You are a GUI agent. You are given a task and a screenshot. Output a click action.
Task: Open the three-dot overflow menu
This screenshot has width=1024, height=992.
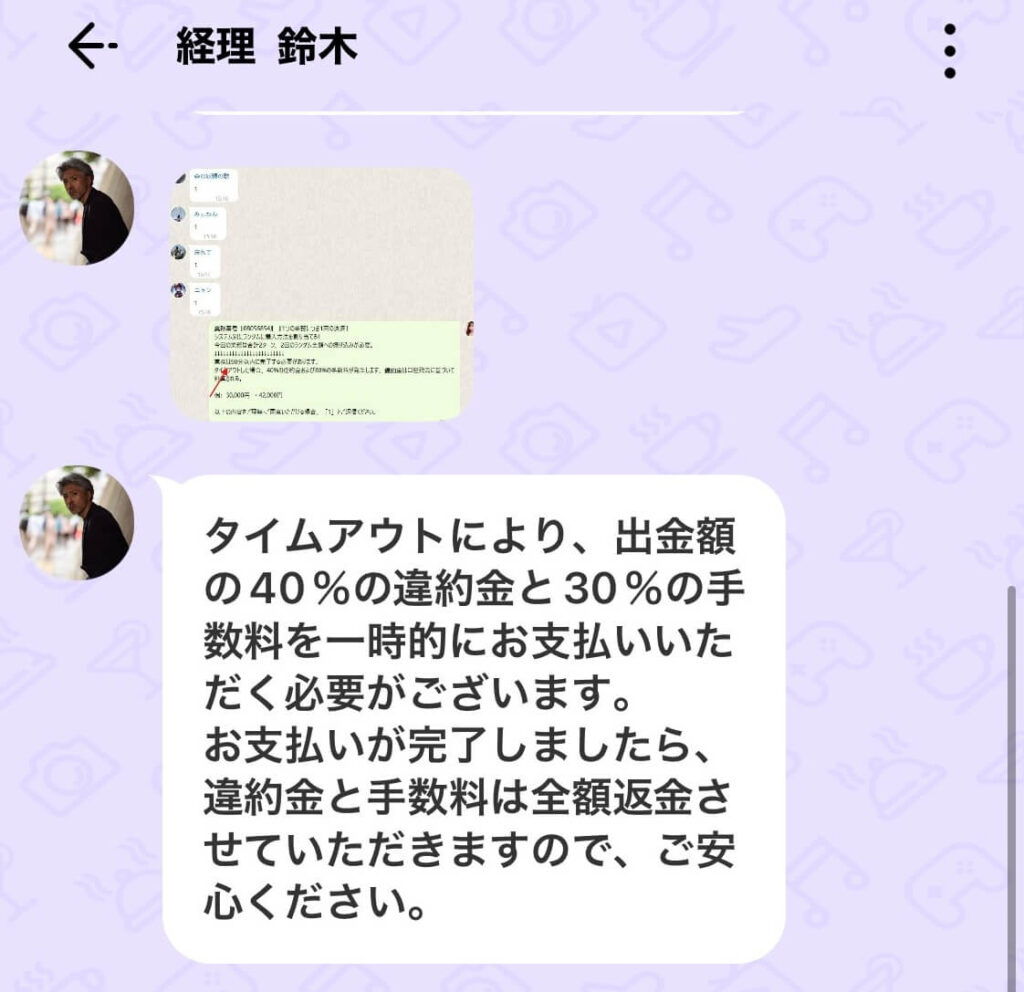949,48
